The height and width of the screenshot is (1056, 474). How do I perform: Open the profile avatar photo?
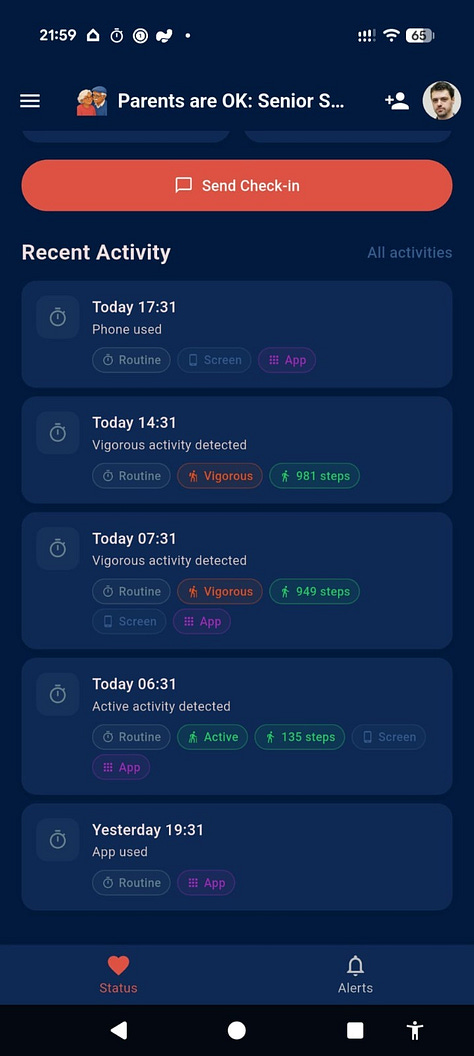(442, 100)
